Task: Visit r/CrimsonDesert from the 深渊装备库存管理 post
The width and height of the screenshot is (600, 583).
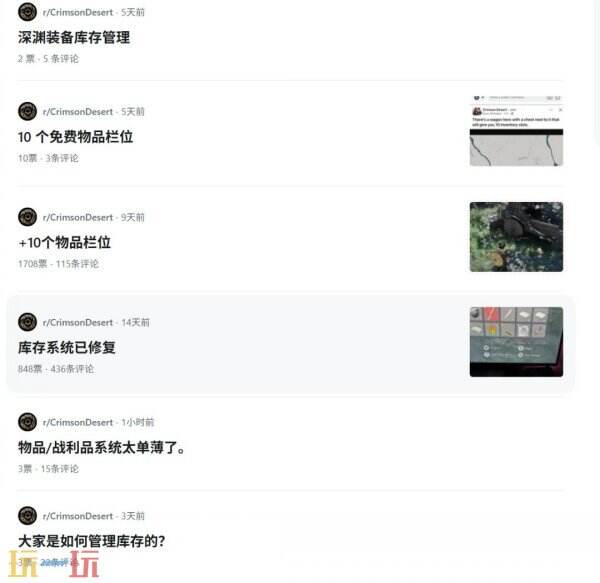Action: (78, 12)
